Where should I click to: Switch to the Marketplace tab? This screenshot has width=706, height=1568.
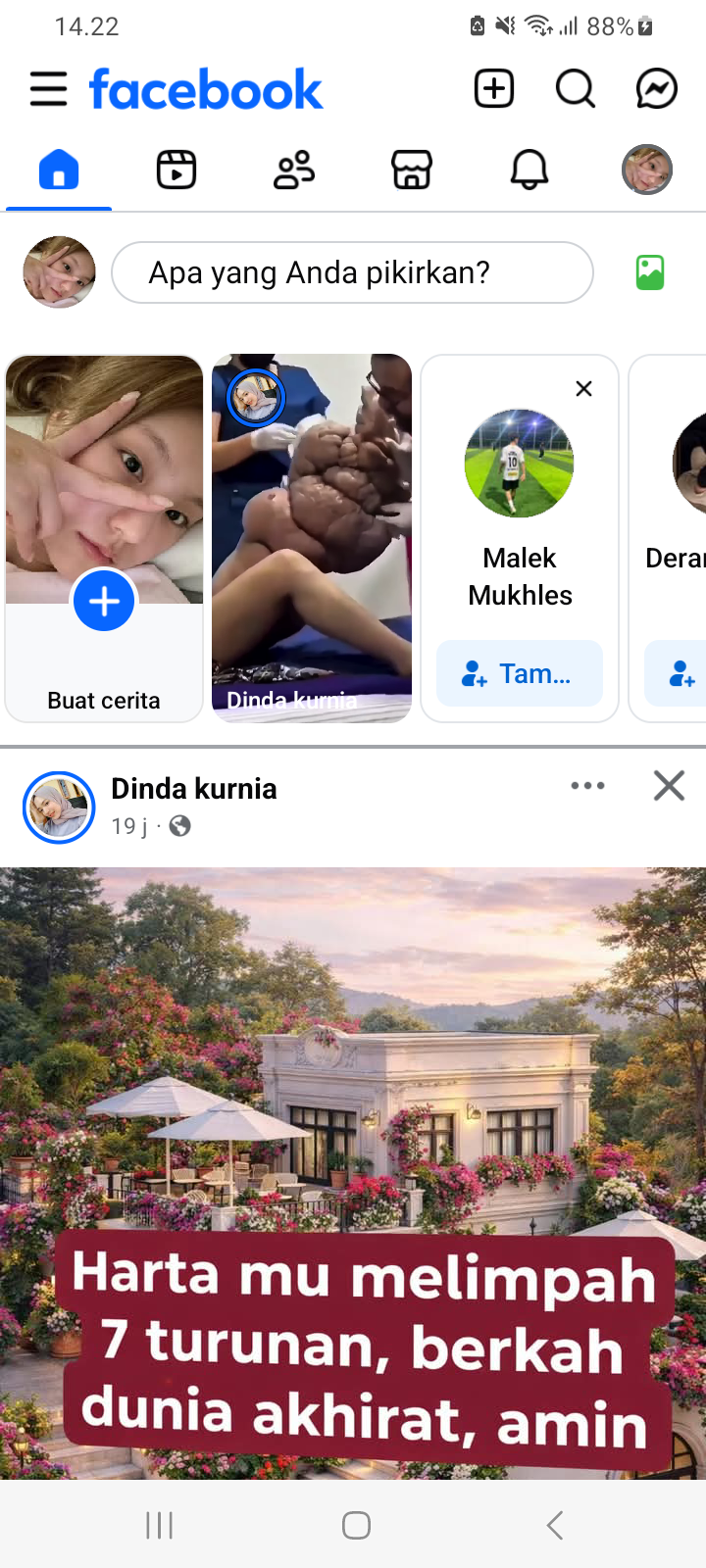point(412,170)
